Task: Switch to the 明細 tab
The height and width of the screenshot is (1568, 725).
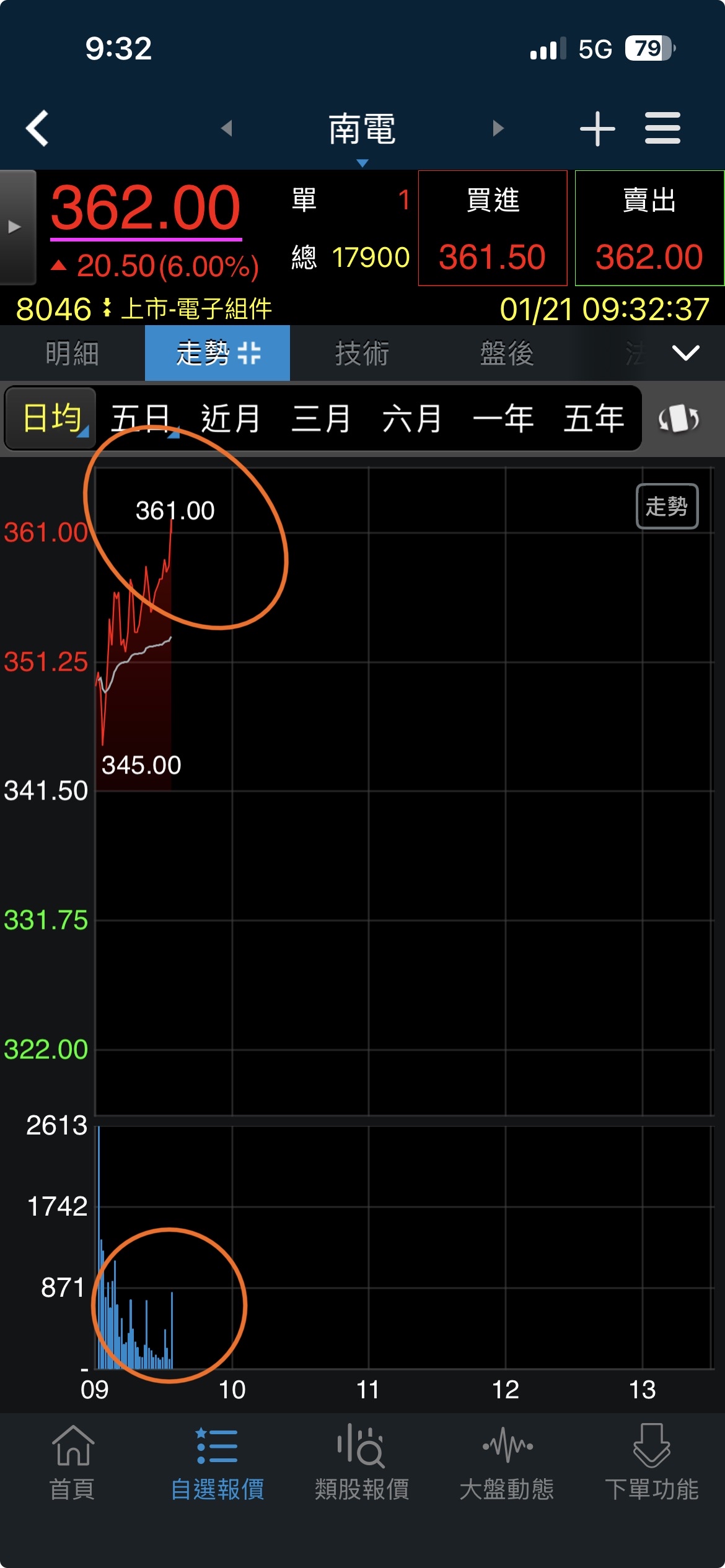Action: (72, 353)
